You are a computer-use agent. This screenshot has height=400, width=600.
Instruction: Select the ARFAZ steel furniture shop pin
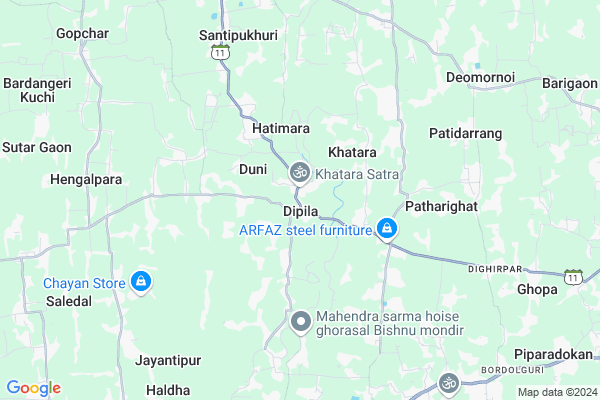click(x=387, y=231)
